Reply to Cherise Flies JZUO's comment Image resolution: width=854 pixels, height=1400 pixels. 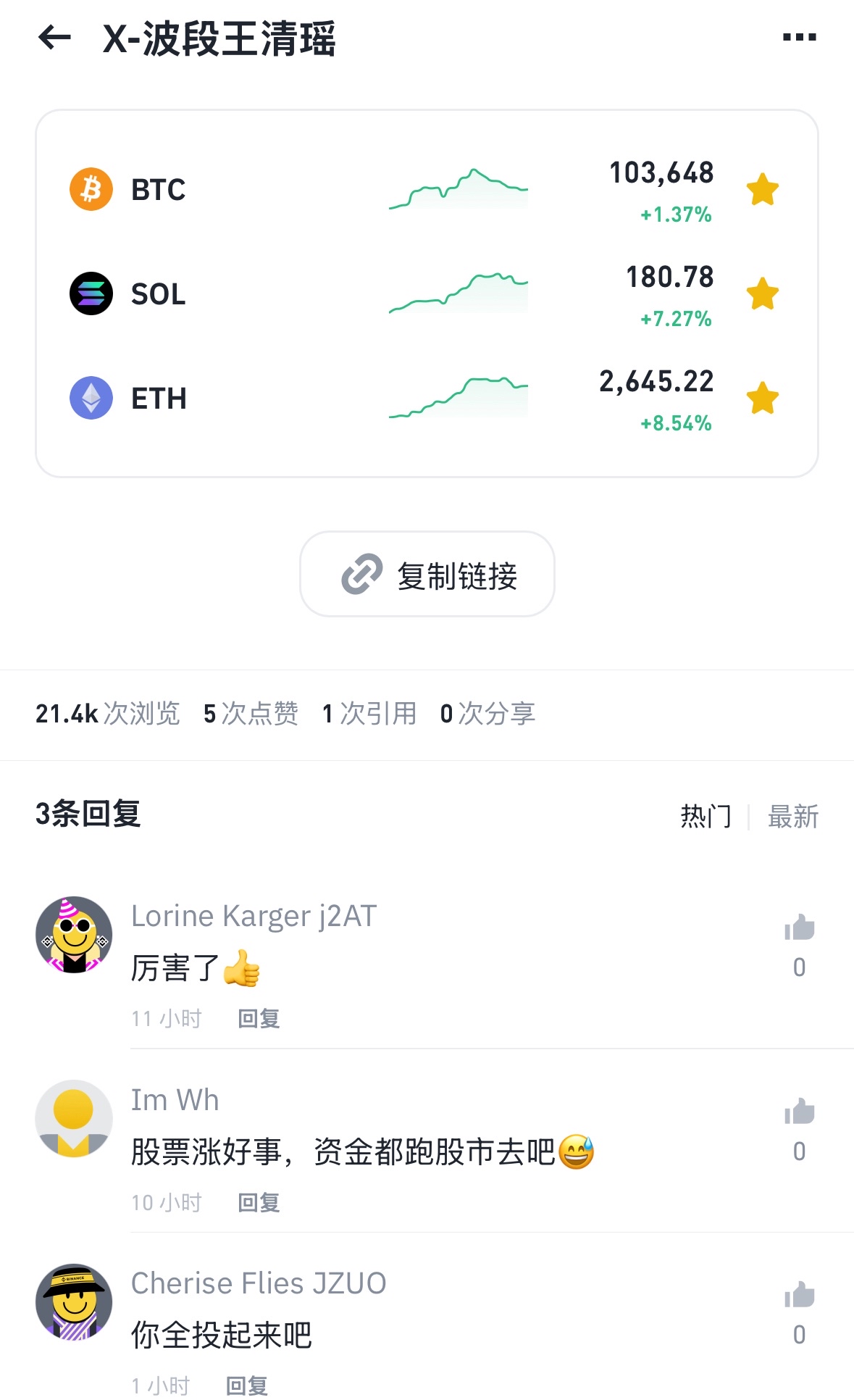pyautogui.click(x=247, y=1386)
